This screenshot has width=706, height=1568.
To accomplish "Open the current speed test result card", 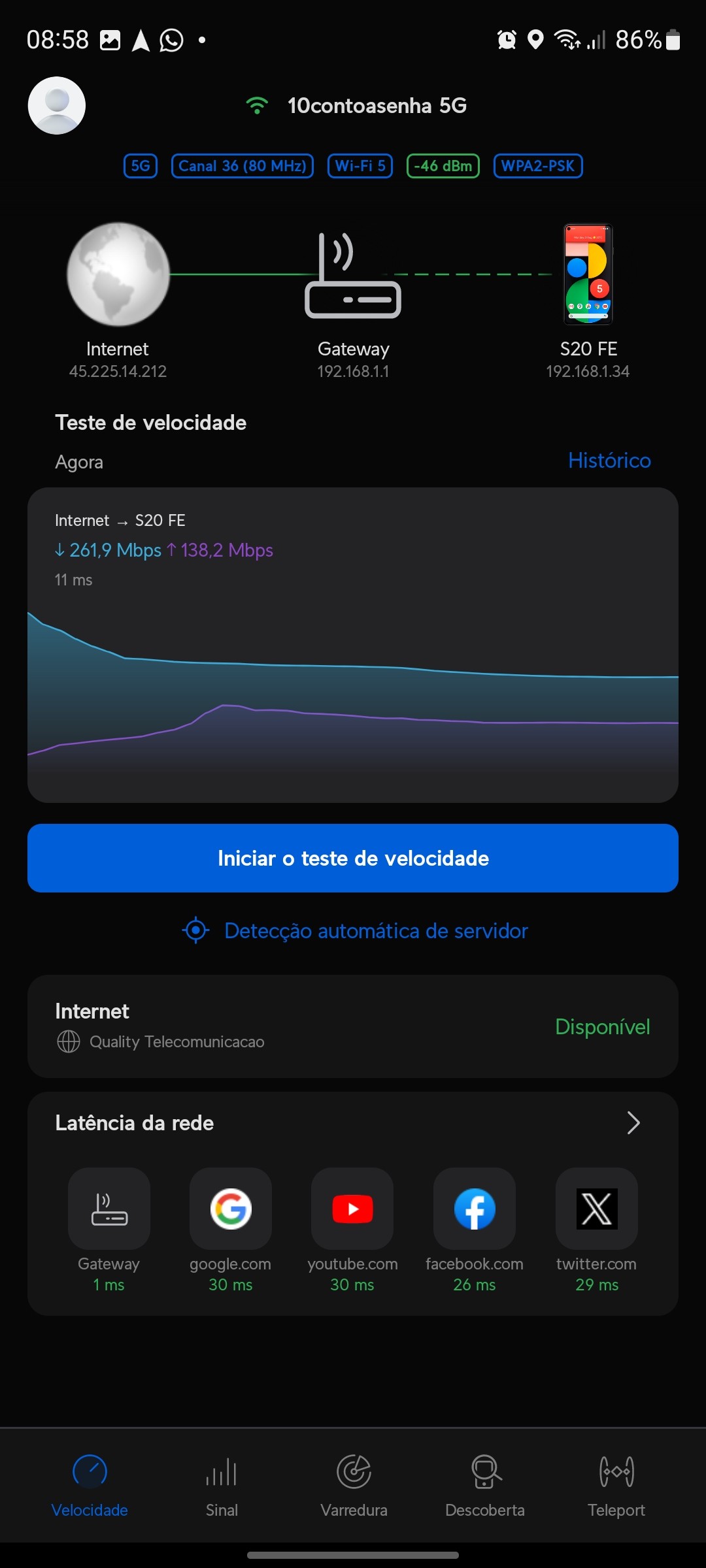I will (x=353, y=644).
